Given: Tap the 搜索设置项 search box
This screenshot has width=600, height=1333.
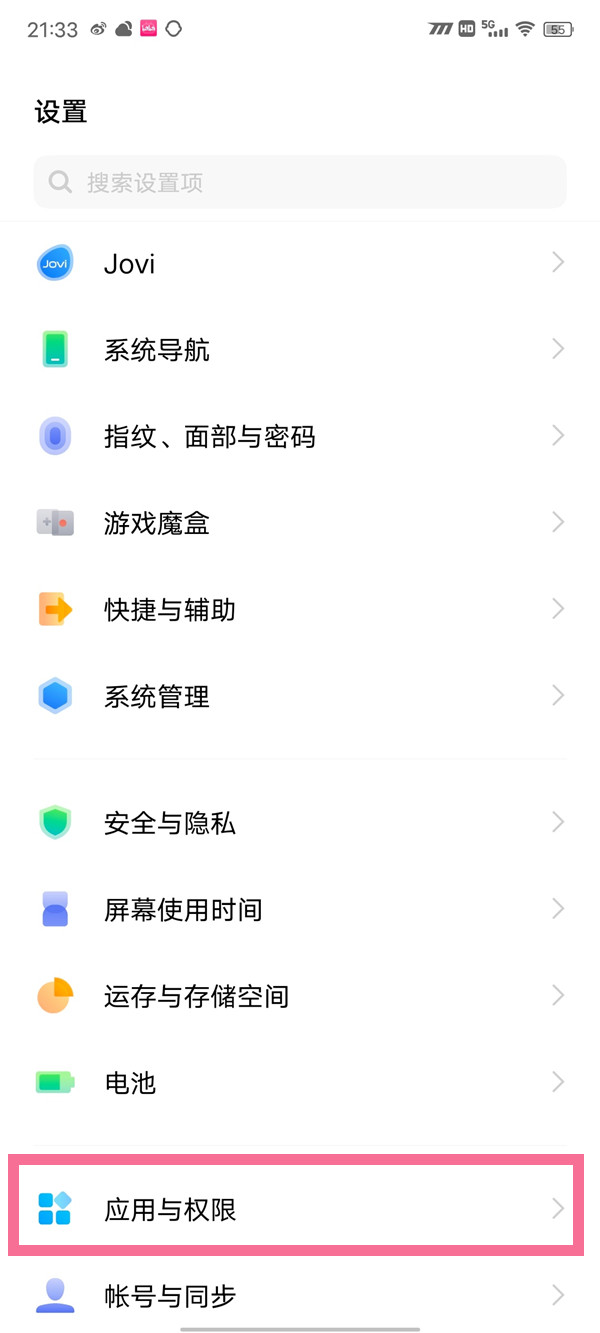Looking at the screenshot, I should (x=300, y=182).
